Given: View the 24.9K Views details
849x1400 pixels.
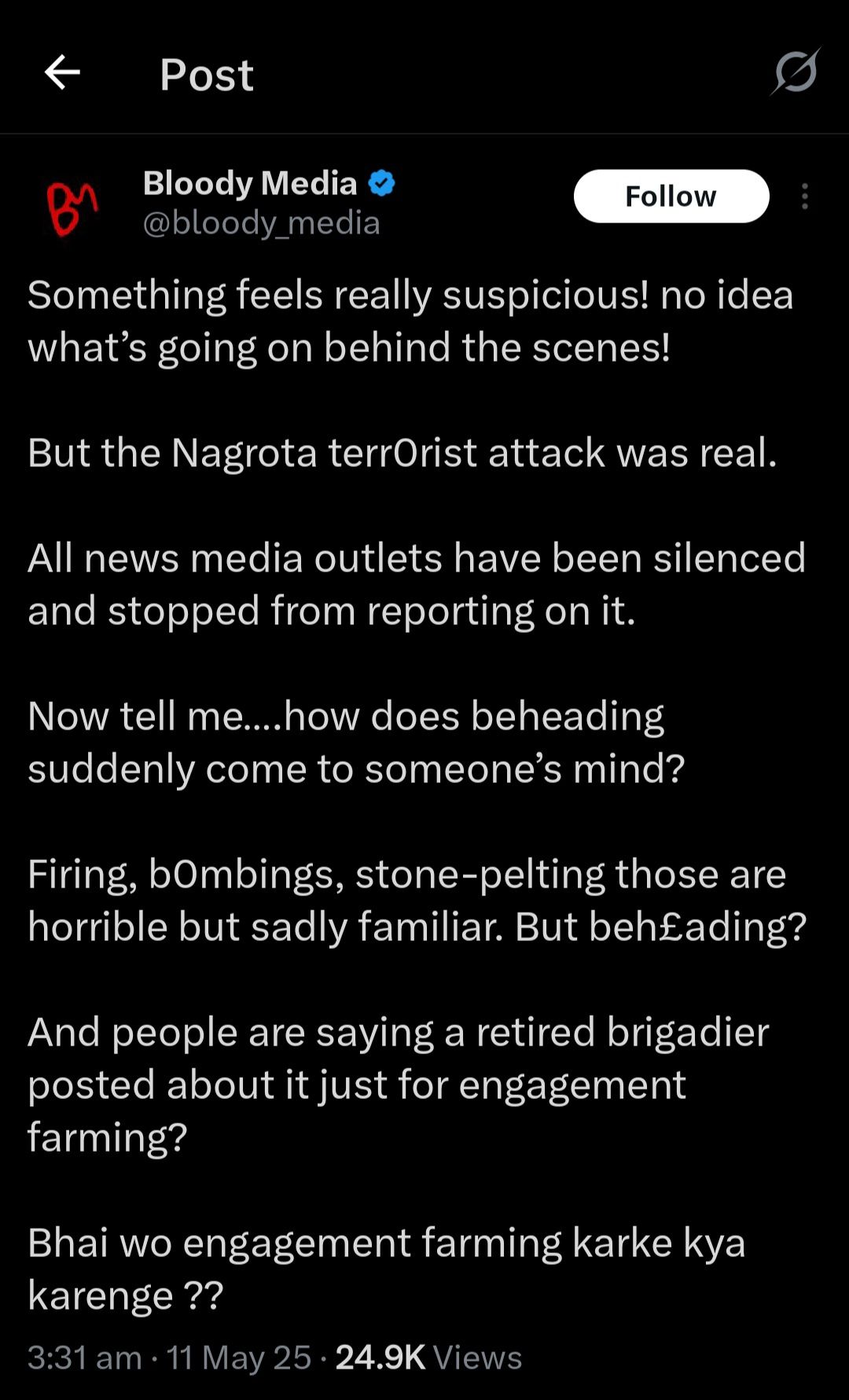Looking at the screenshot, I should (x=428, y=1358).
